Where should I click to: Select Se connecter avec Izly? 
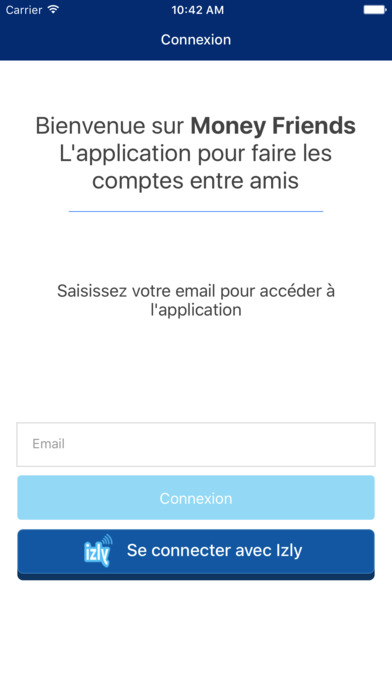click(196, 554)
